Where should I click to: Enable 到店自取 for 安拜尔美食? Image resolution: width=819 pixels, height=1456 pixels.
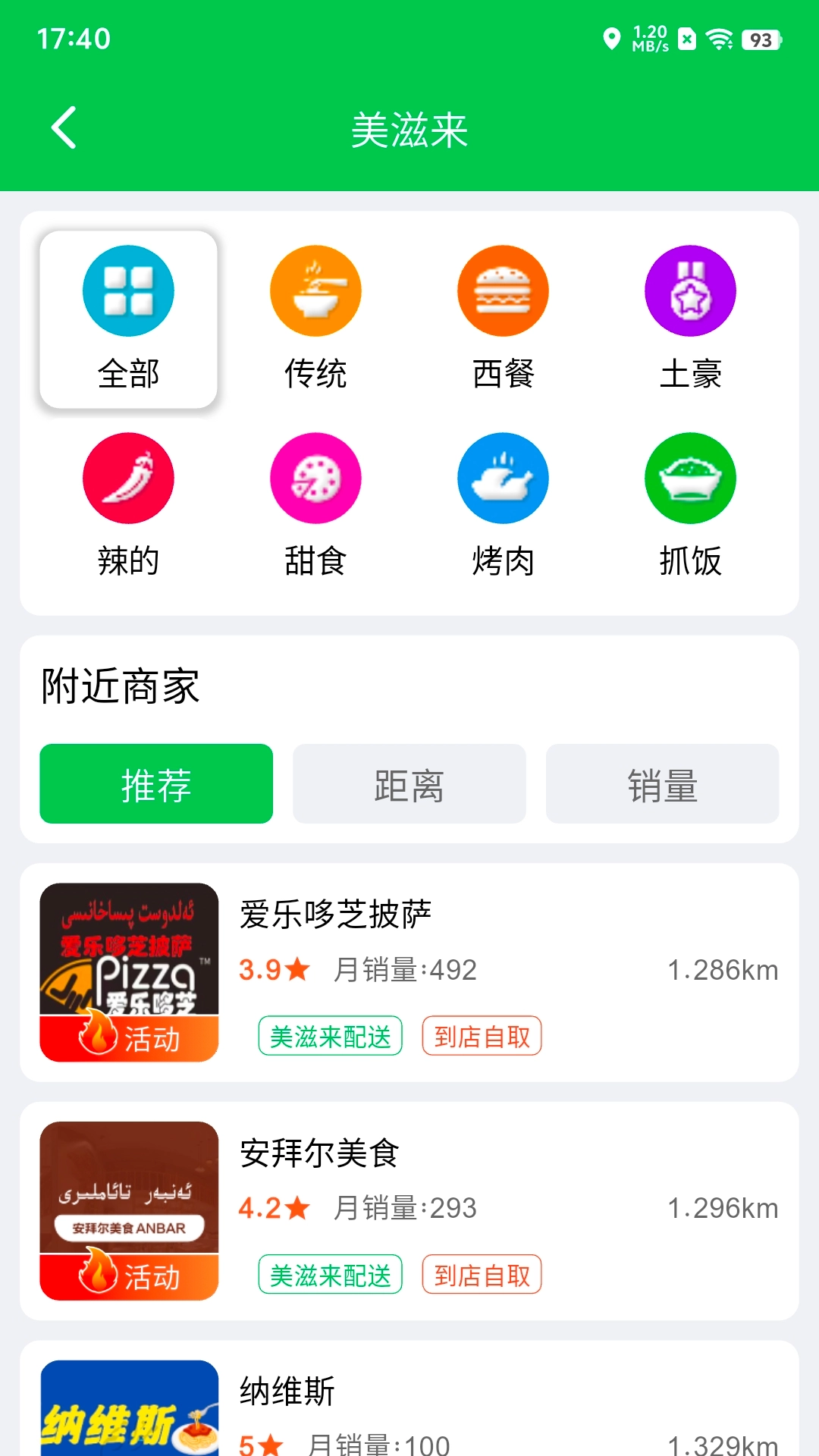482,1275
